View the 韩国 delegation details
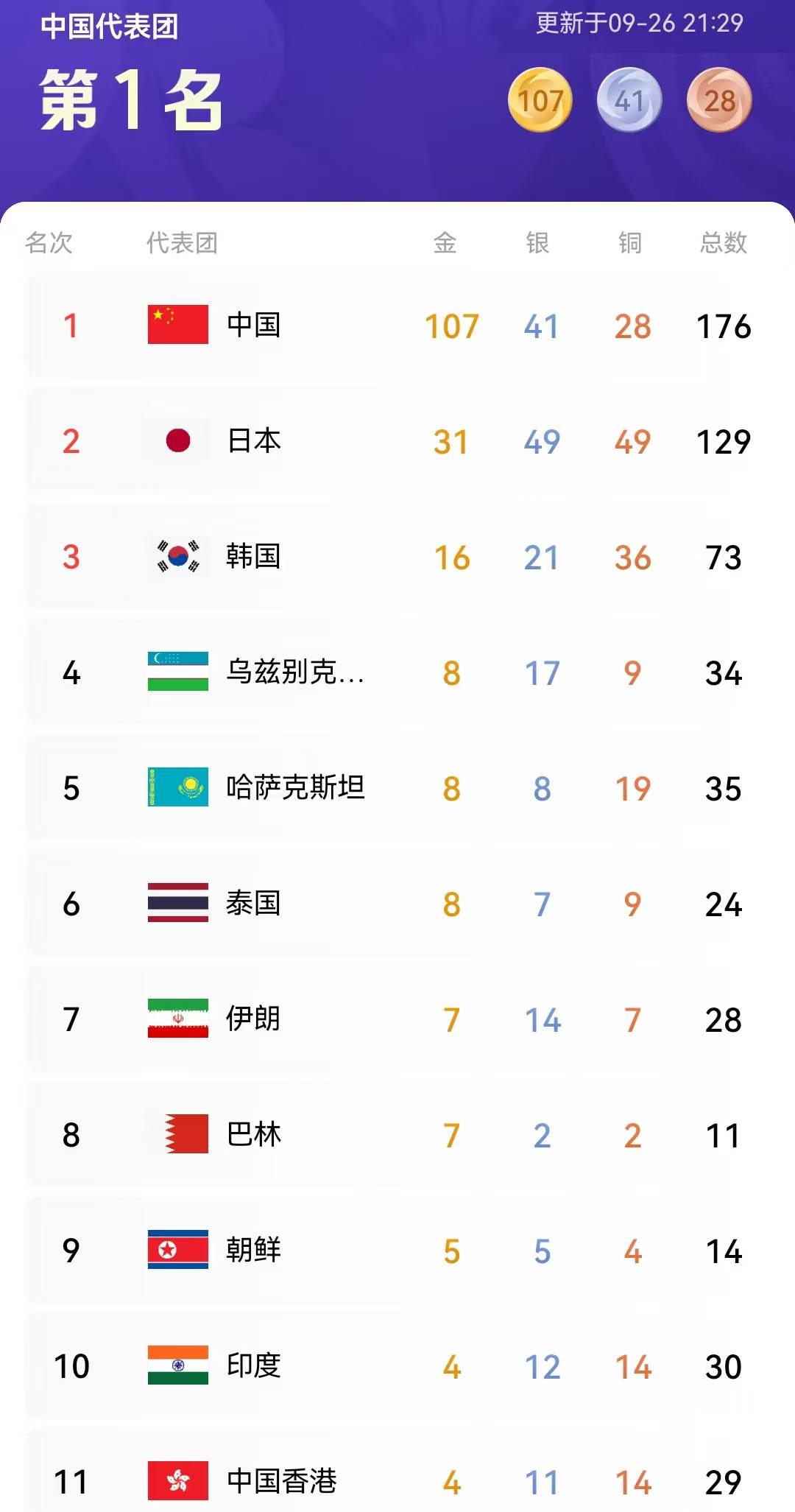 click(397, 556)
